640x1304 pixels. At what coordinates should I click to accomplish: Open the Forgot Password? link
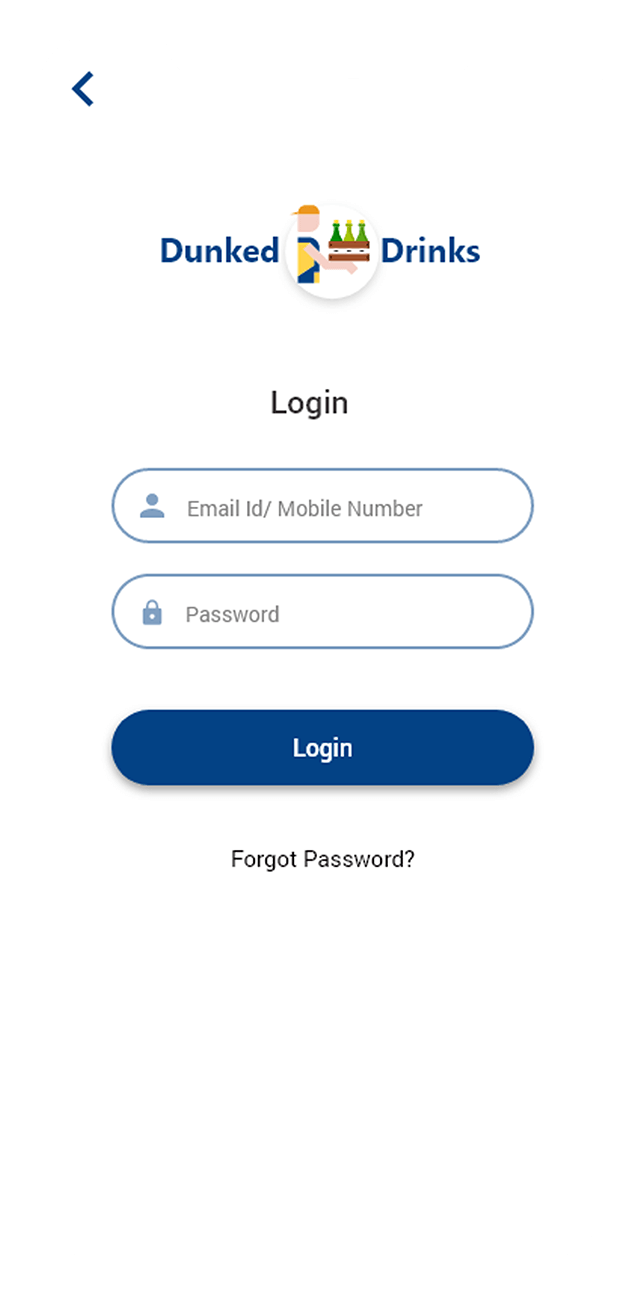tap(322, 859)
